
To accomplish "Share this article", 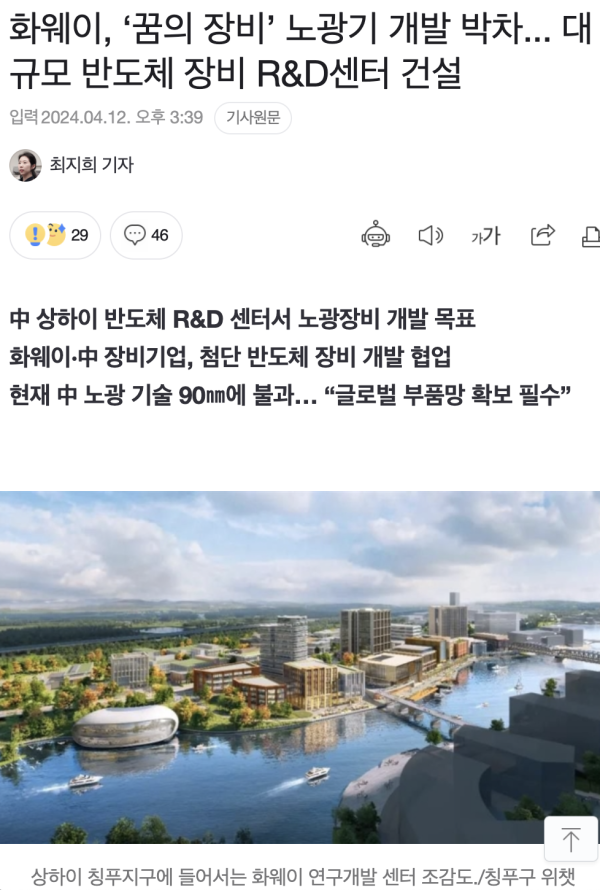I will point(542,236).
